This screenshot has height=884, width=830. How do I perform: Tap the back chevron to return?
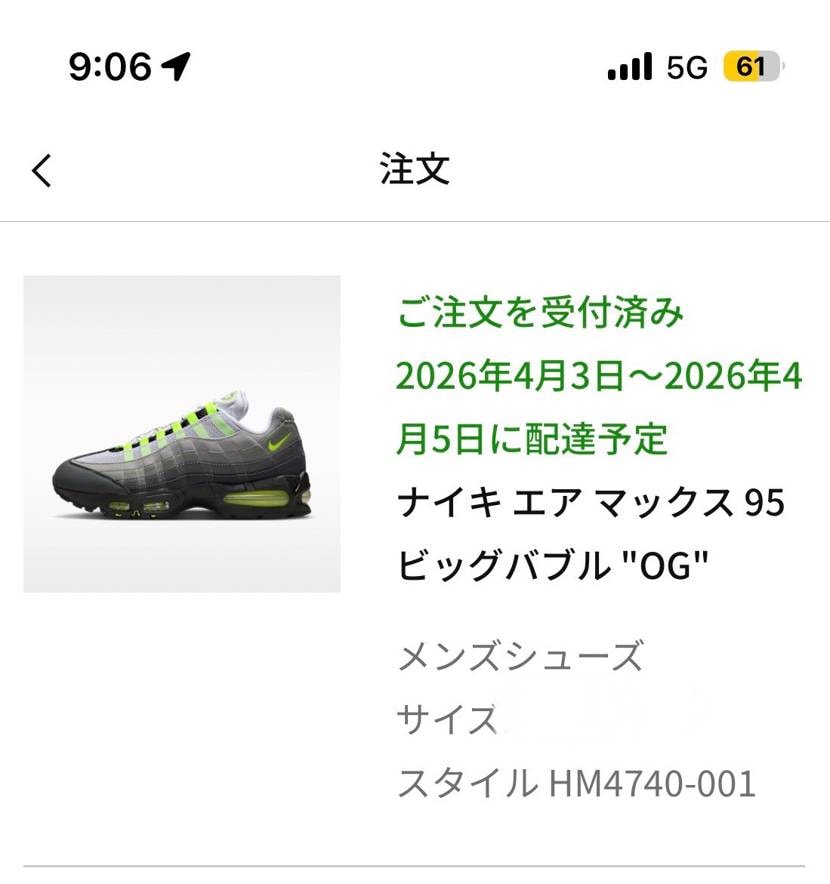(40, 170)
